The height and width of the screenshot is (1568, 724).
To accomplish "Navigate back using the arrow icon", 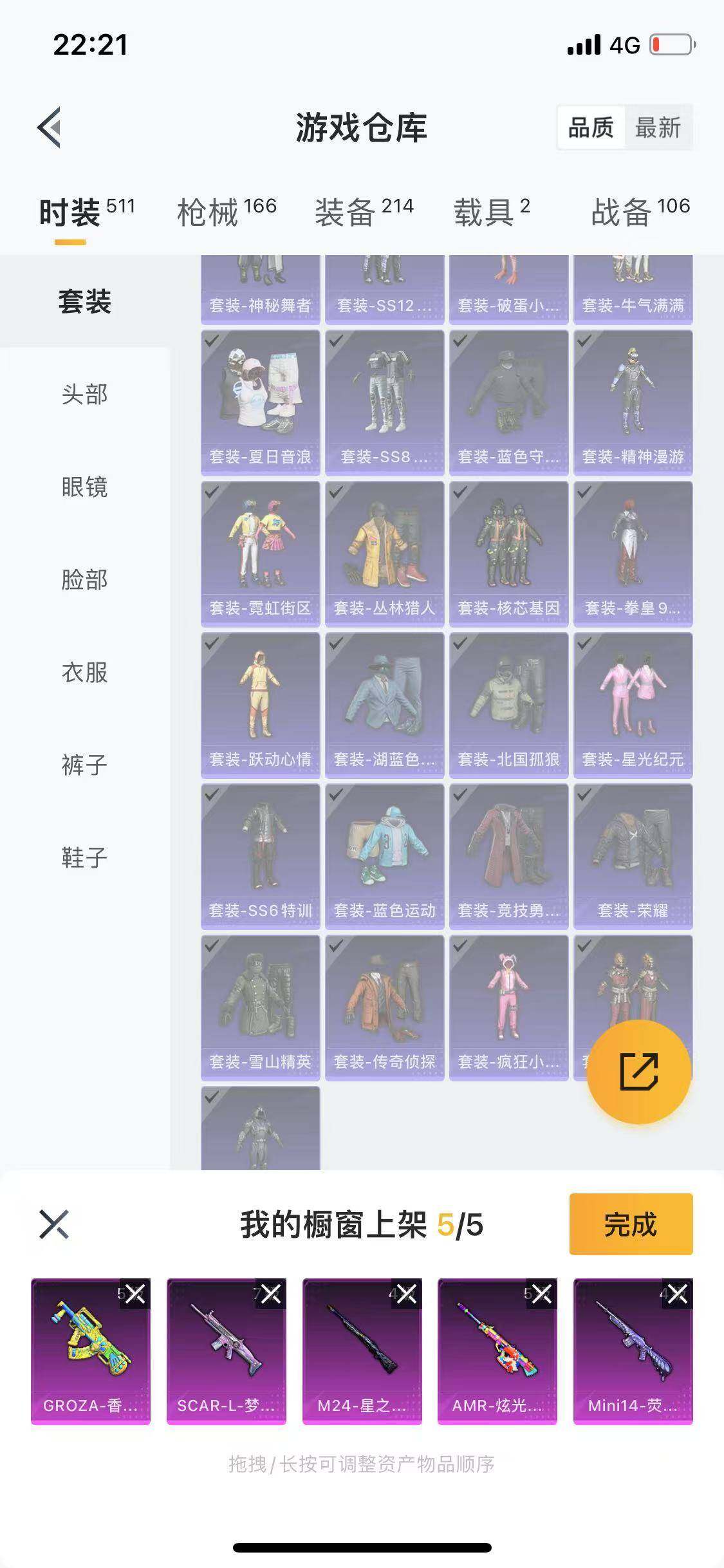I will (x=50, y=127).
